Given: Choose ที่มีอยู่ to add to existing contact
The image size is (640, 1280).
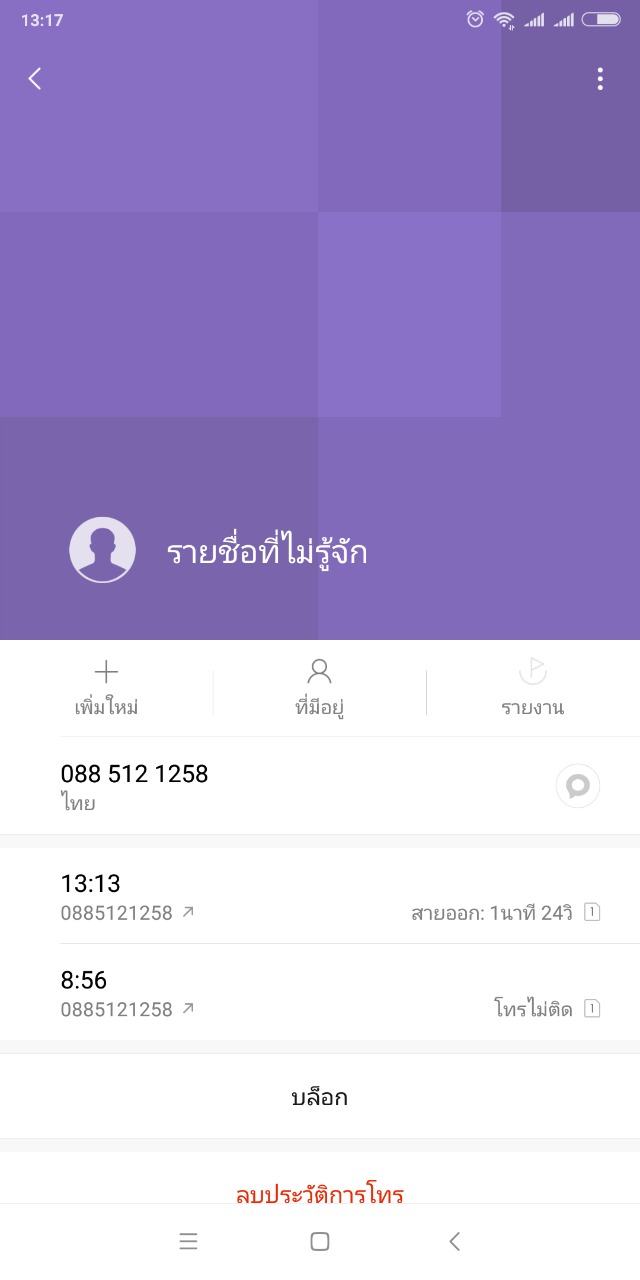Looking at the screenshot, I should click(320, 688).
